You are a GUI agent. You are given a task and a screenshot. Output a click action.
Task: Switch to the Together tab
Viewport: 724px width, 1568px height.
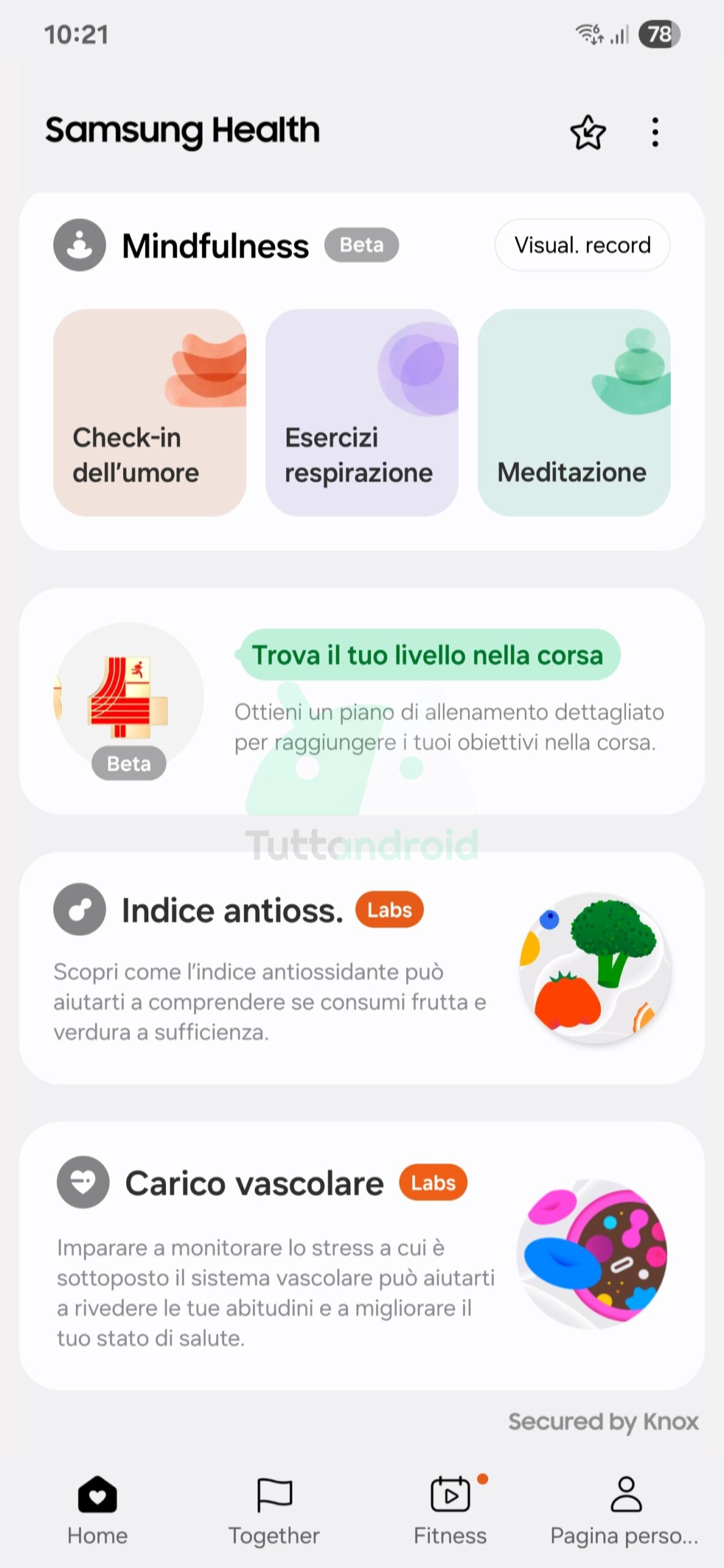[274, 1509]
